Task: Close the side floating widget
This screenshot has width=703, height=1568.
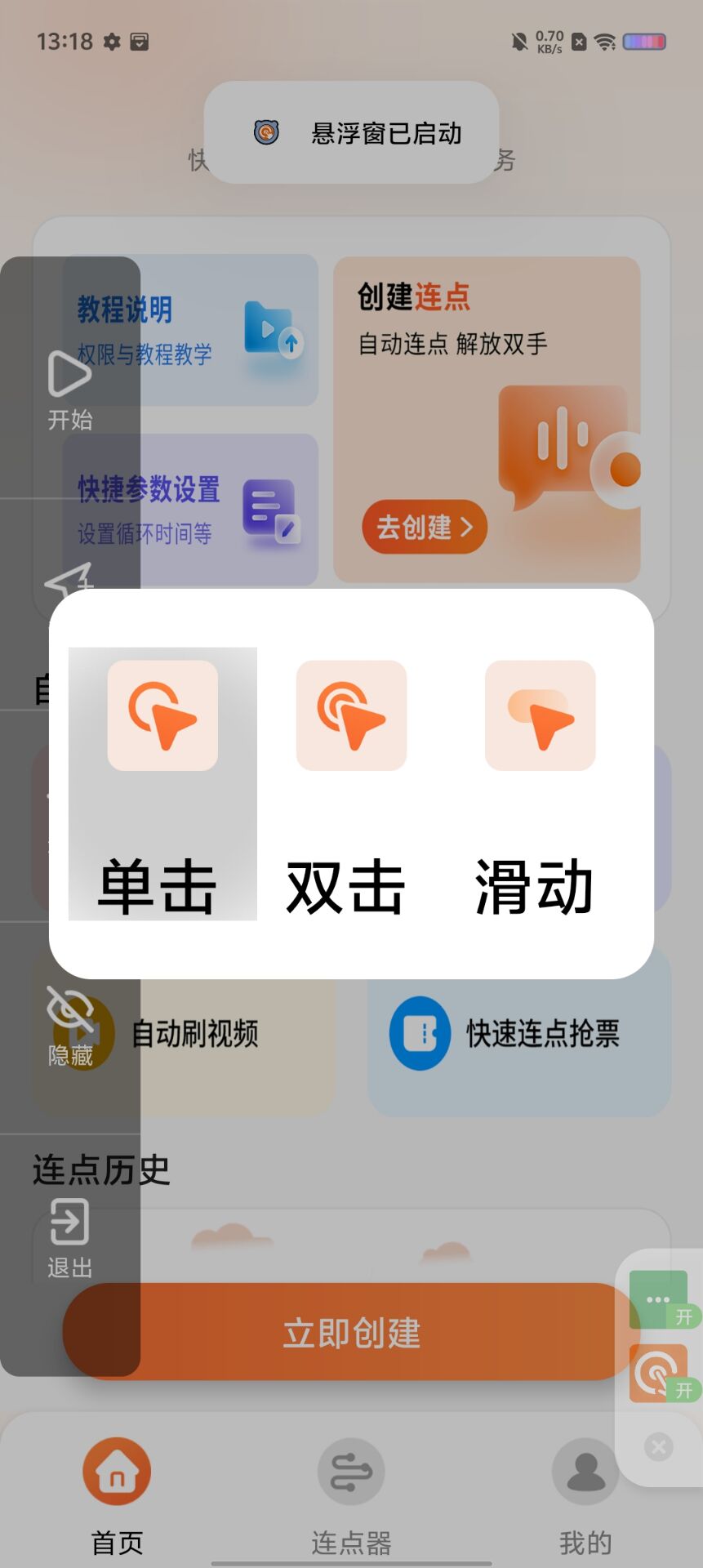Action: 659,1448
